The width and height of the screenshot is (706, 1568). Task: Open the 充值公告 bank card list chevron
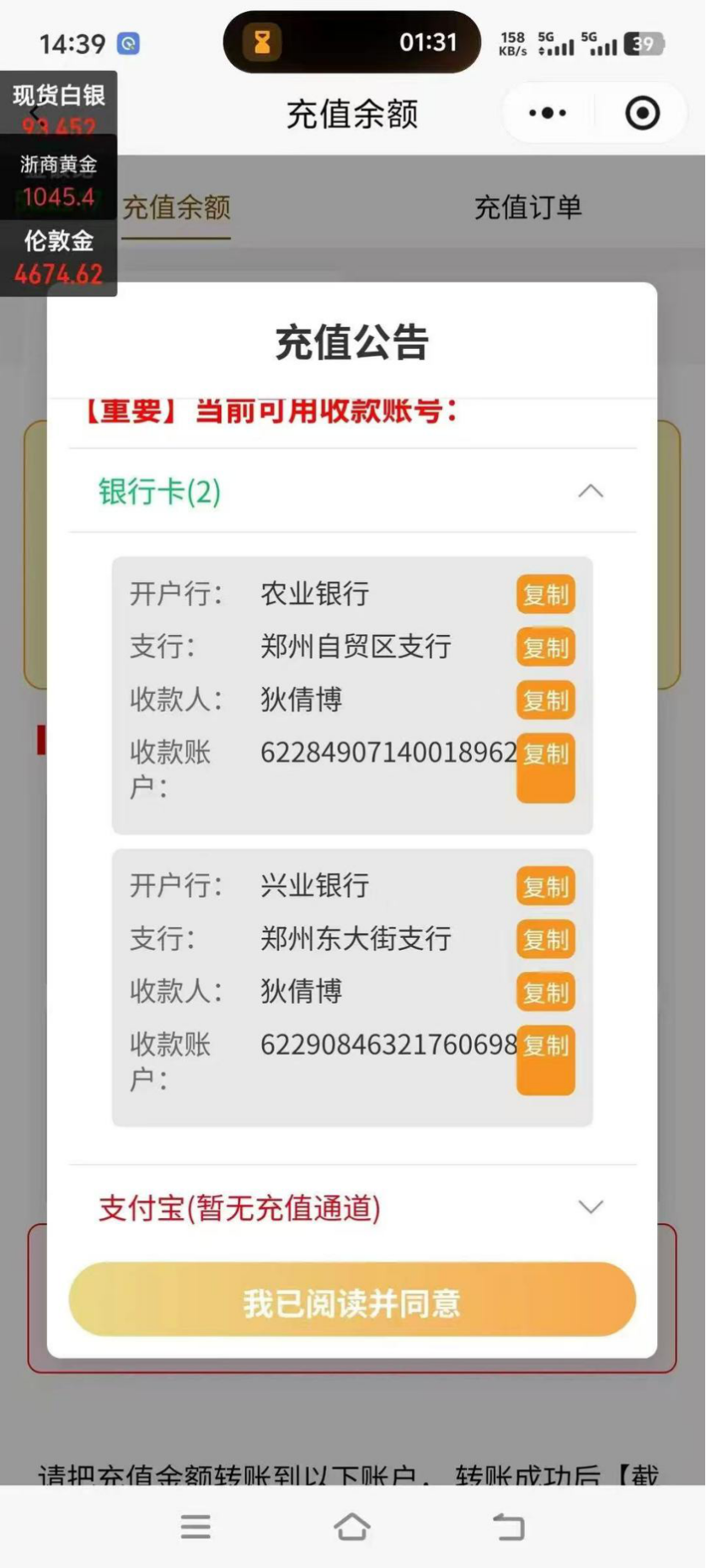pos(592,491)
